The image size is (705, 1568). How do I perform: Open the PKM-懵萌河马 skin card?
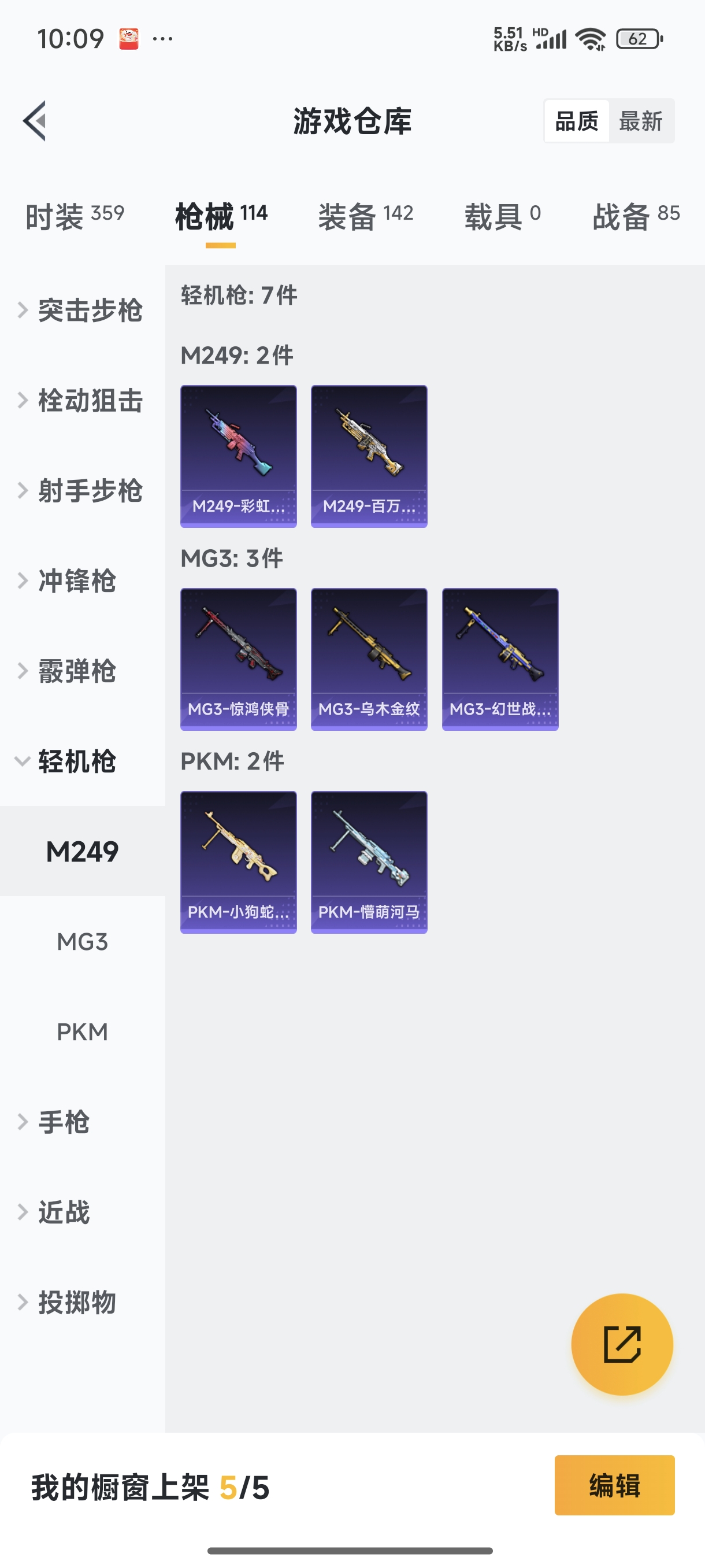(369, 862)
